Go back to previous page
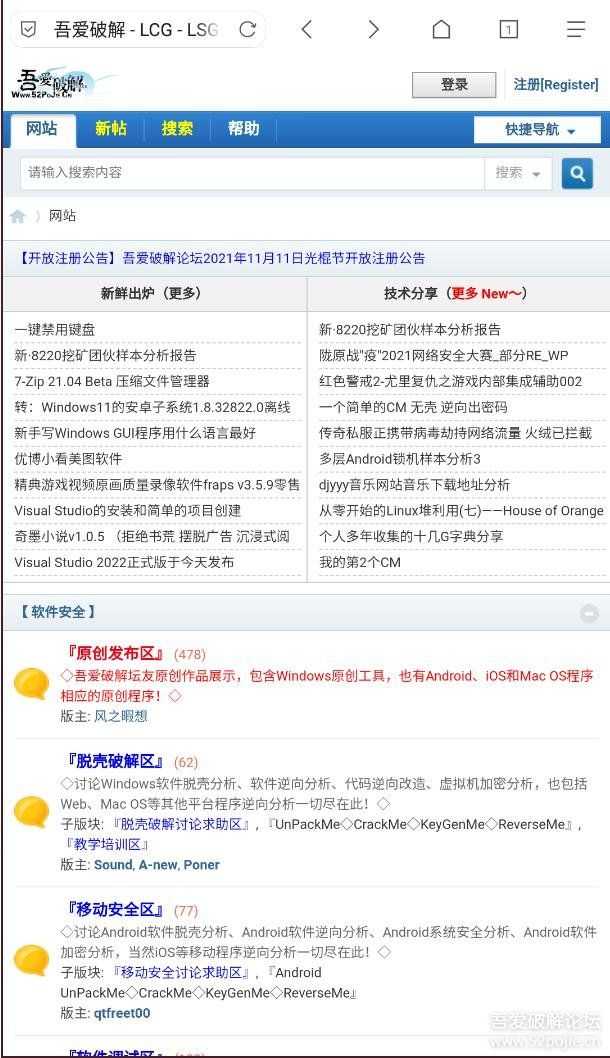This screenshot has width=610, height=1058. point(307,30)
